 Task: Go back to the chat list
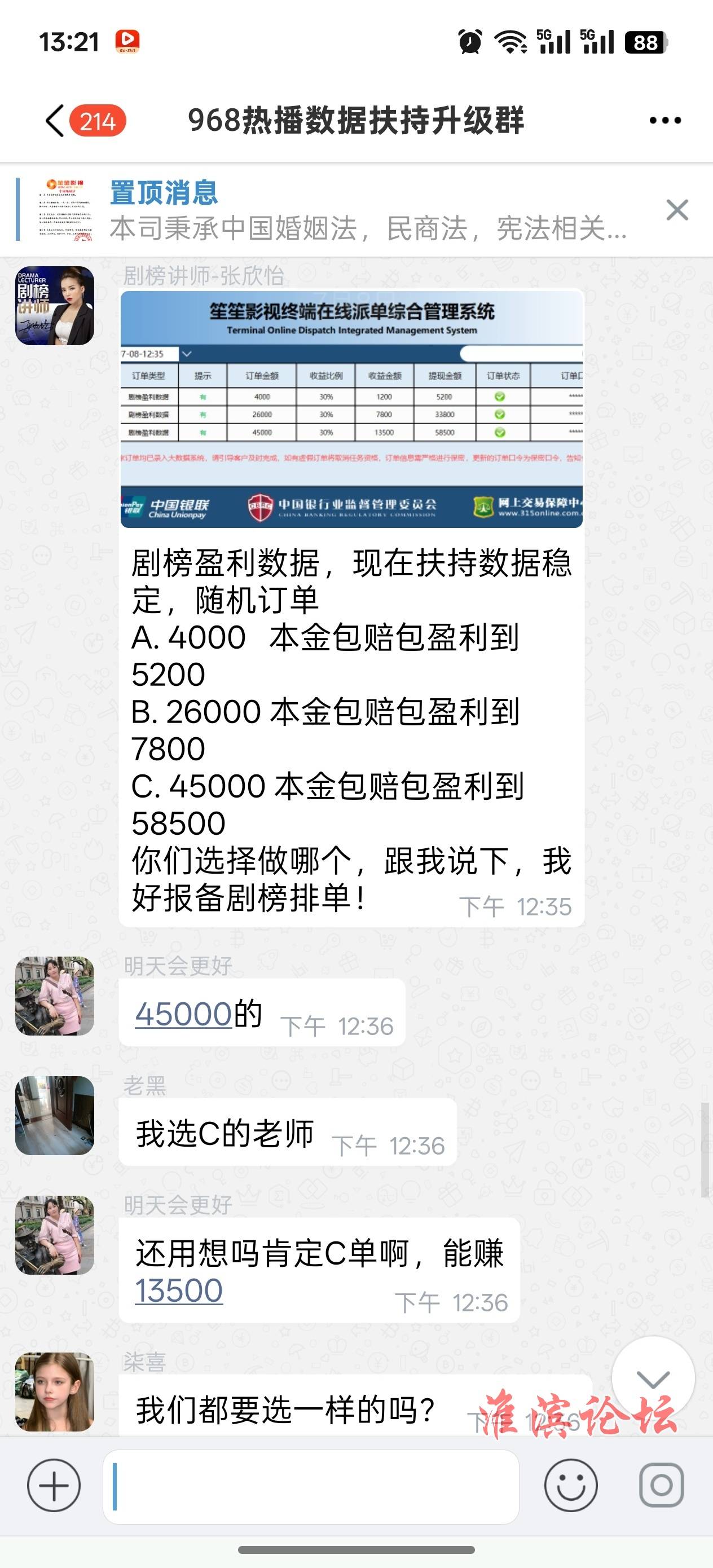56,121
